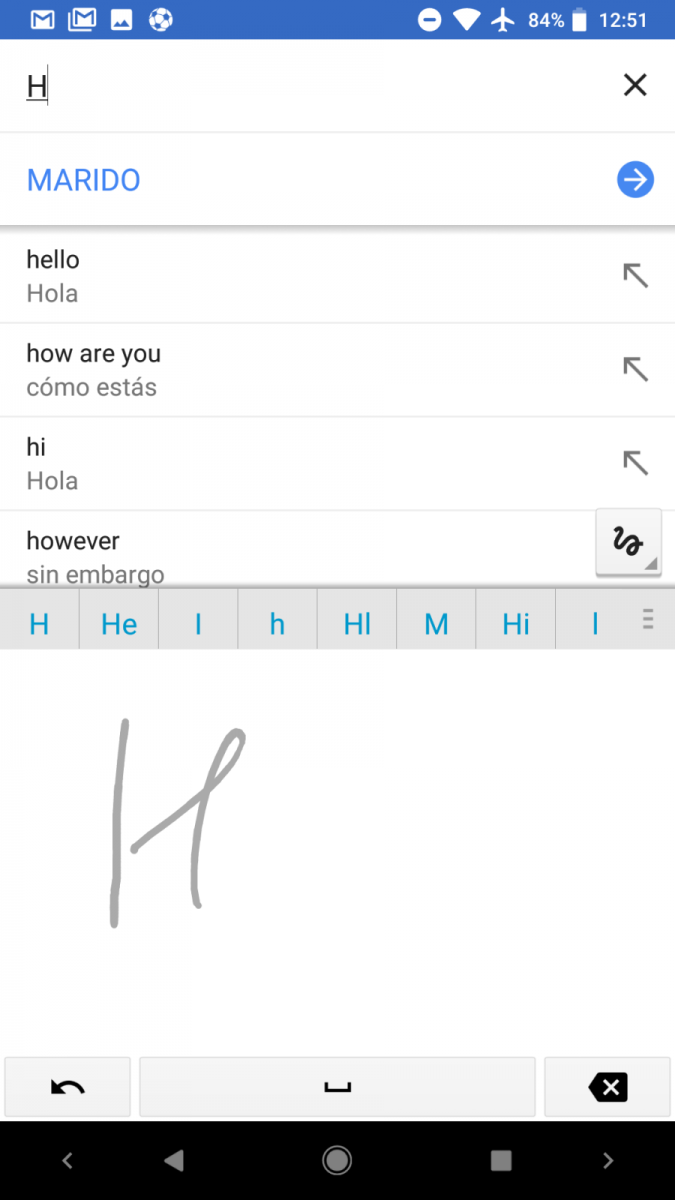Screen dimensions: 675x1200
Task: Select the lowercase 'h' candidate
Action: click(x=277, y=624)
